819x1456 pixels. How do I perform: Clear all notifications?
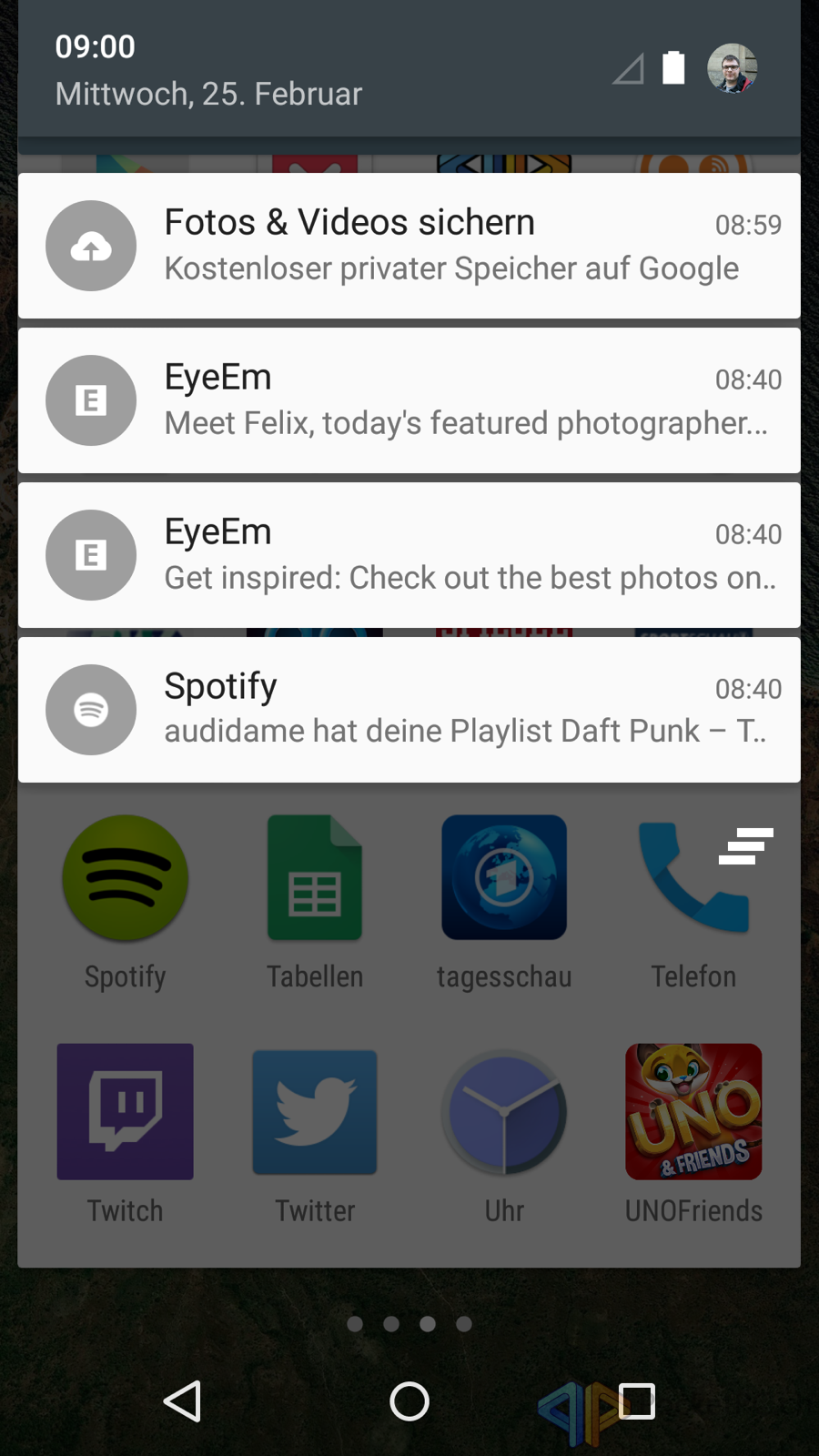coord(746,846)
